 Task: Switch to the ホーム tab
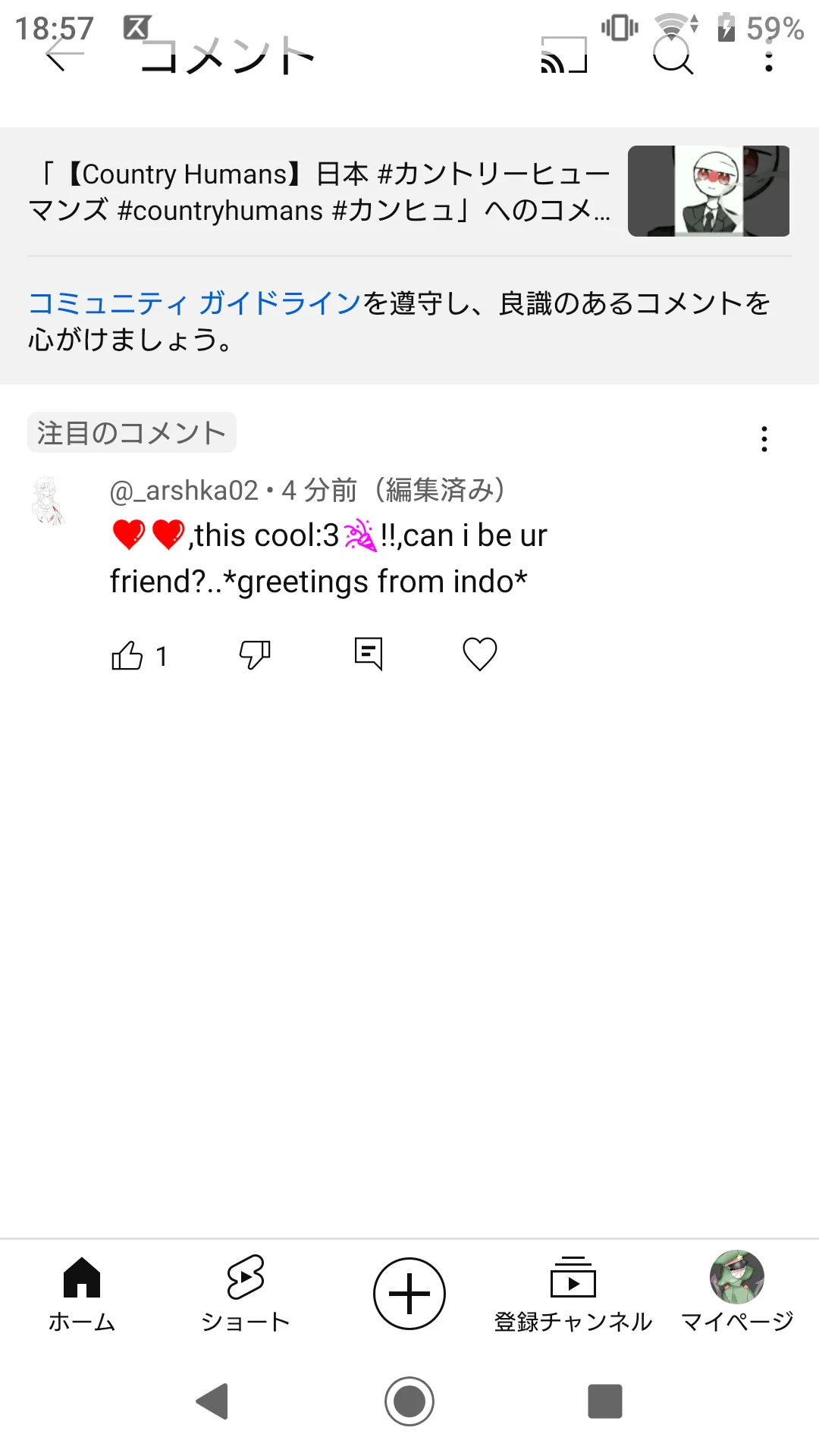tap(82, 1294)
